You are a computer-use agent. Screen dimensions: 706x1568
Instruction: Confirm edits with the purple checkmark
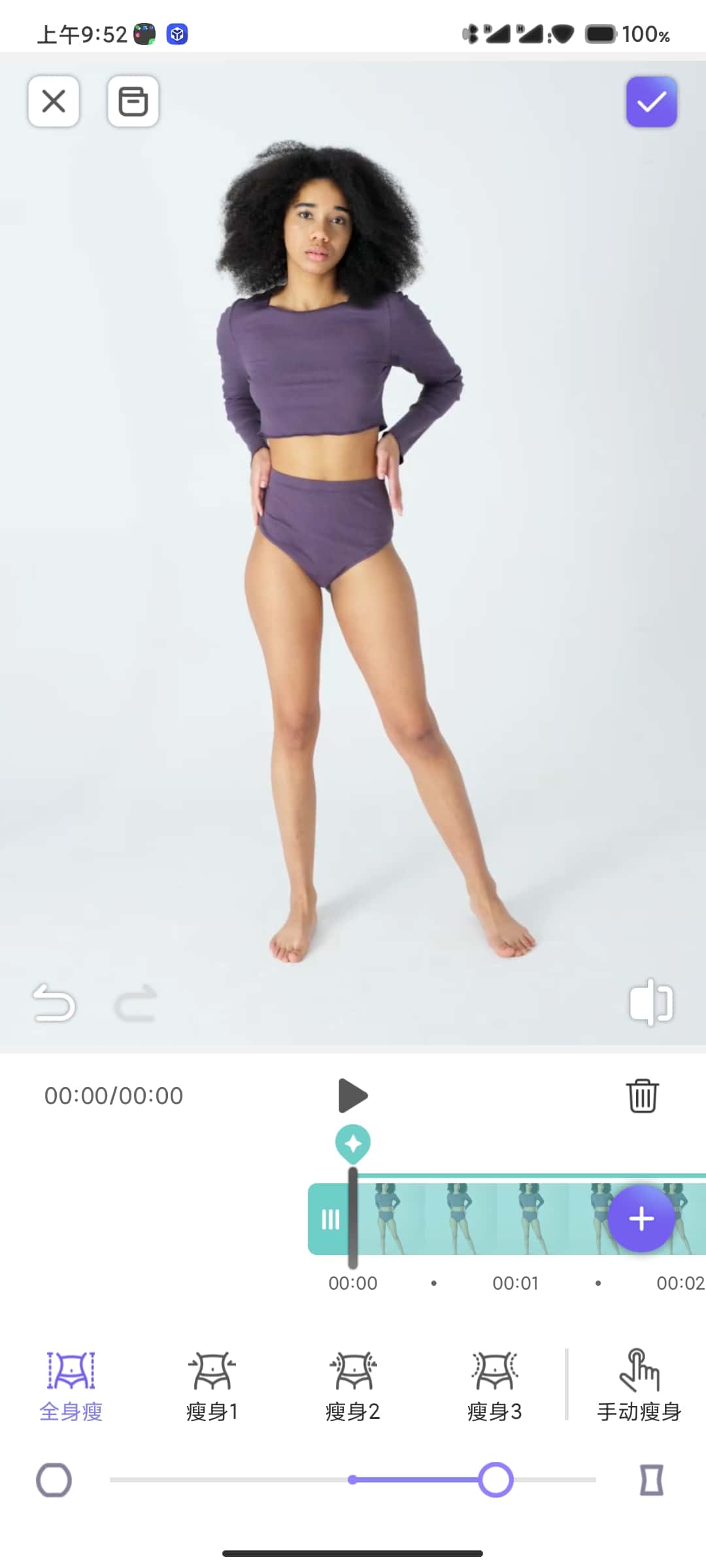tap(651, 102)
